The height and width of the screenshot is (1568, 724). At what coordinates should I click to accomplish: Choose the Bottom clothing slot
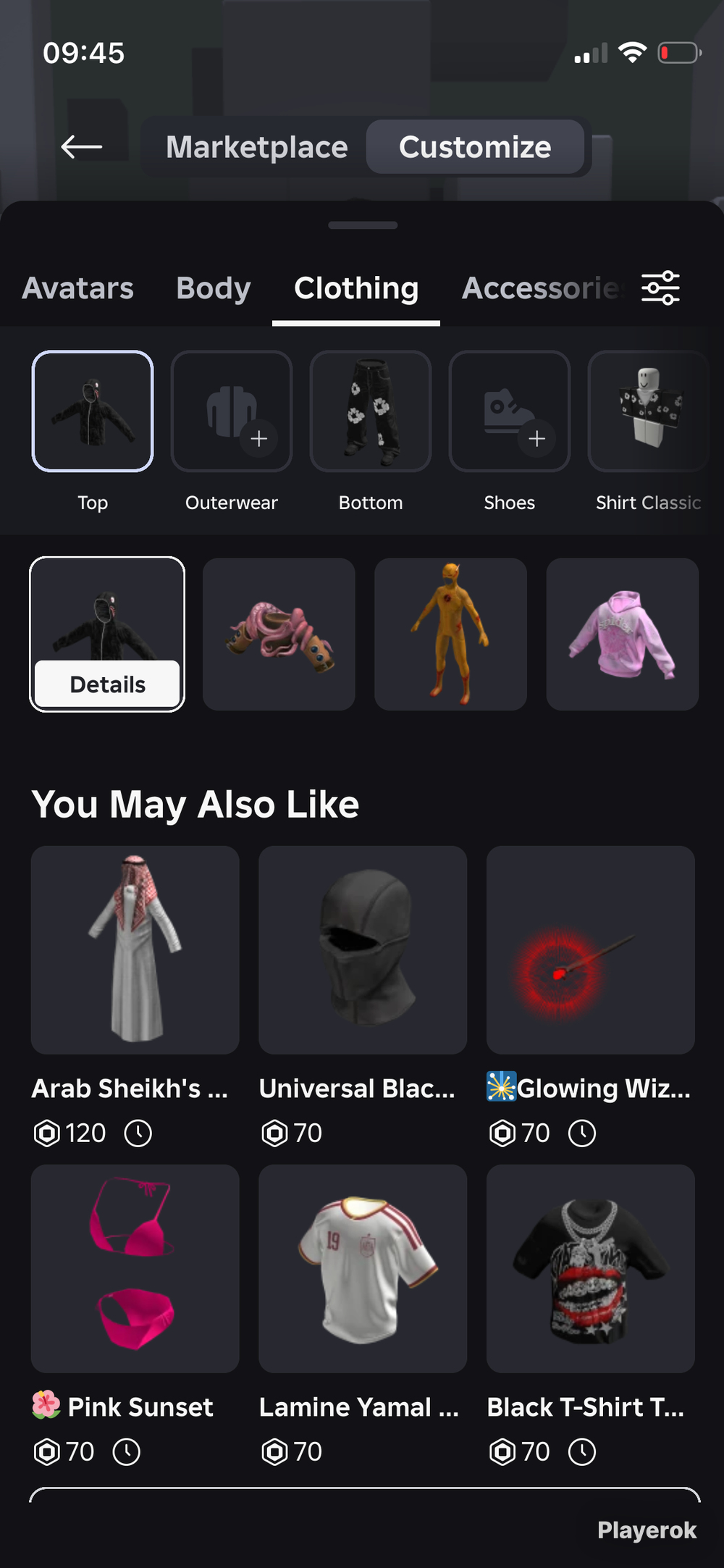[x=371, y=411]
